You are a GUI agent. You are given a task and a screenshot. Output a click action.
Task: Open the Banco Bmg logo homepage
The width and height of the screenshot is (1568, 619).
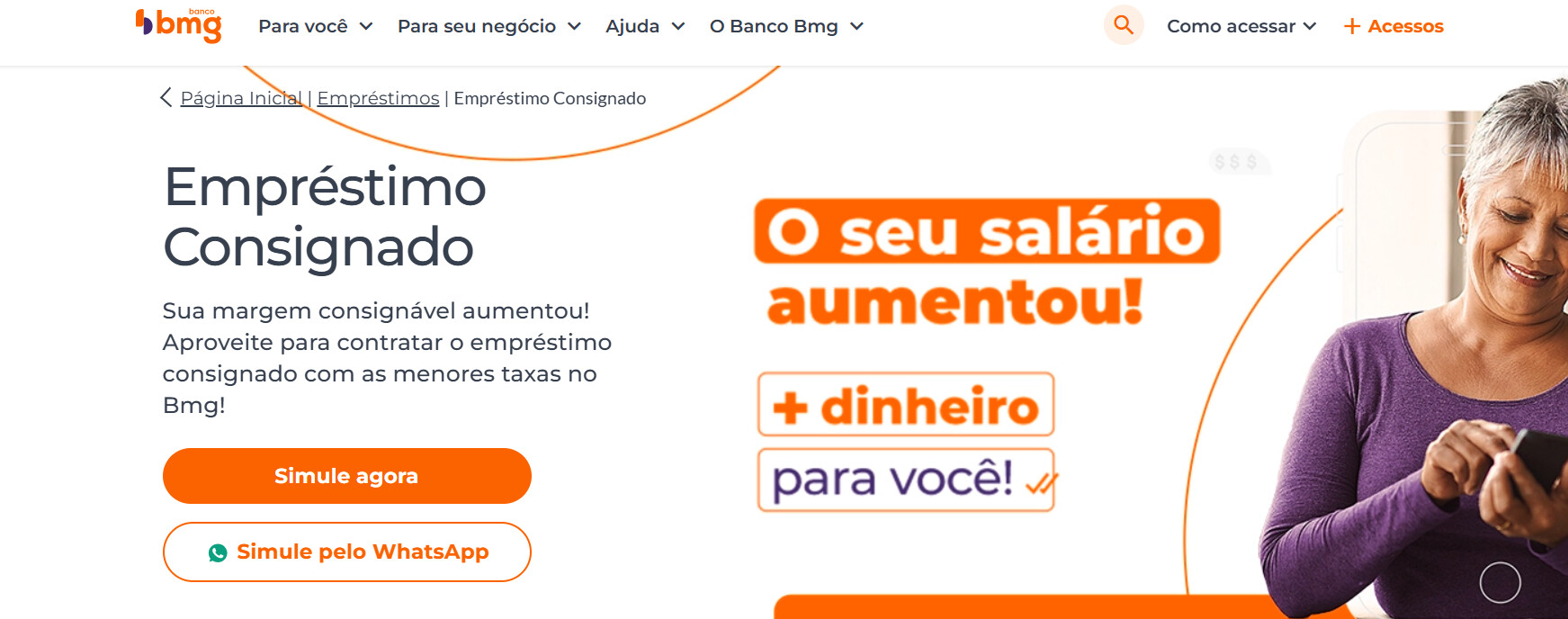point(179,25)
